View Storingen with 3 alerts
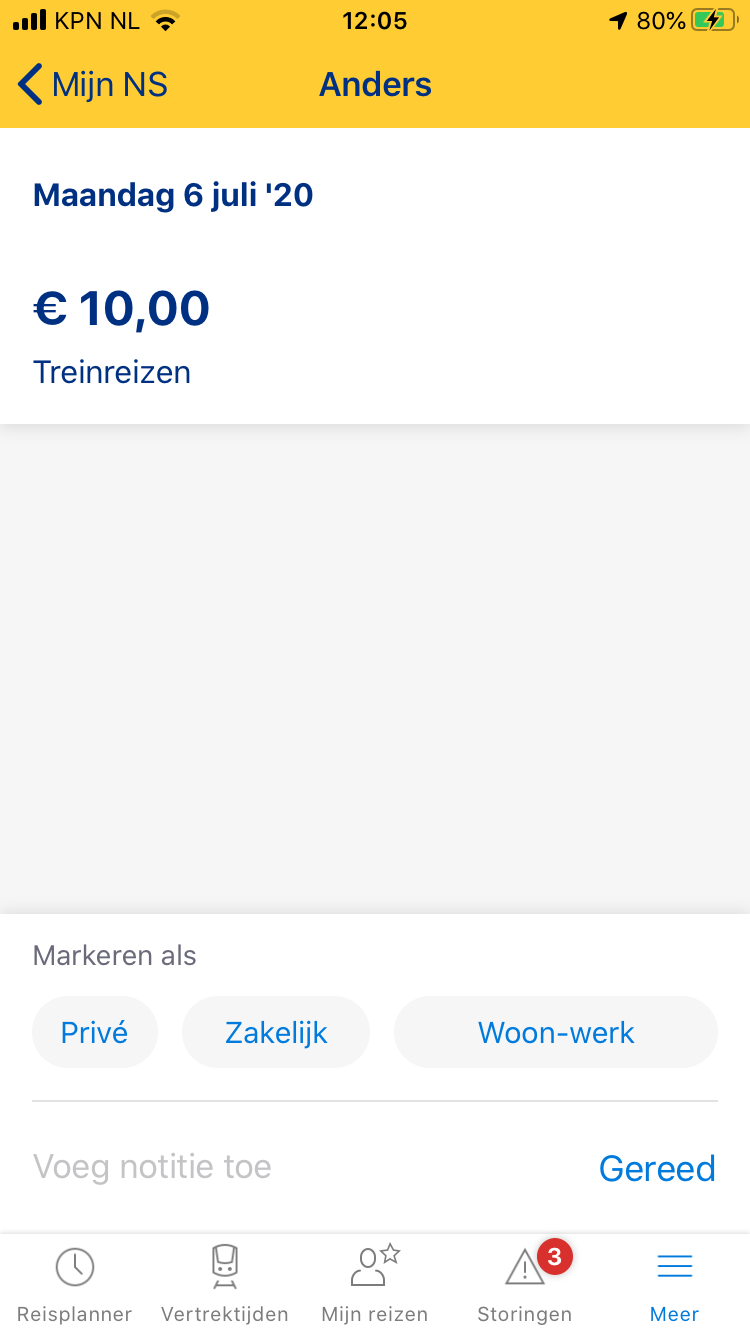The image size is (750, 1334). (x=525, y=1285)
